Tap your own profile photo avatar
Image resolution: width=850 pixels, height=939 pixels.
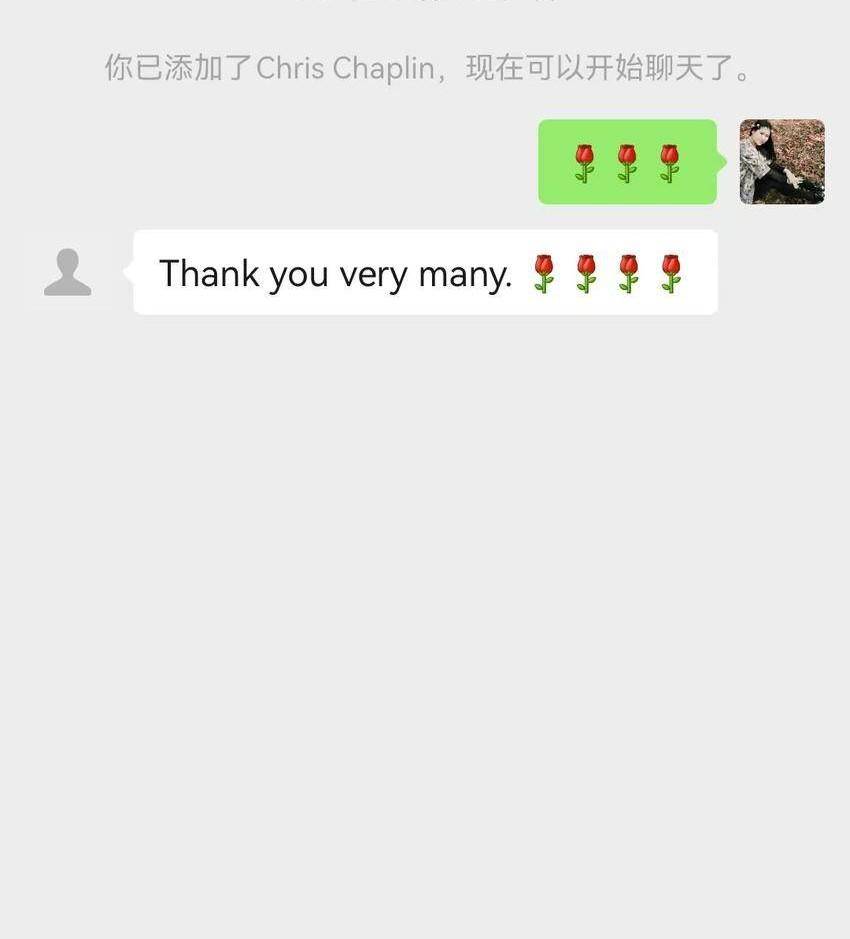782,162
